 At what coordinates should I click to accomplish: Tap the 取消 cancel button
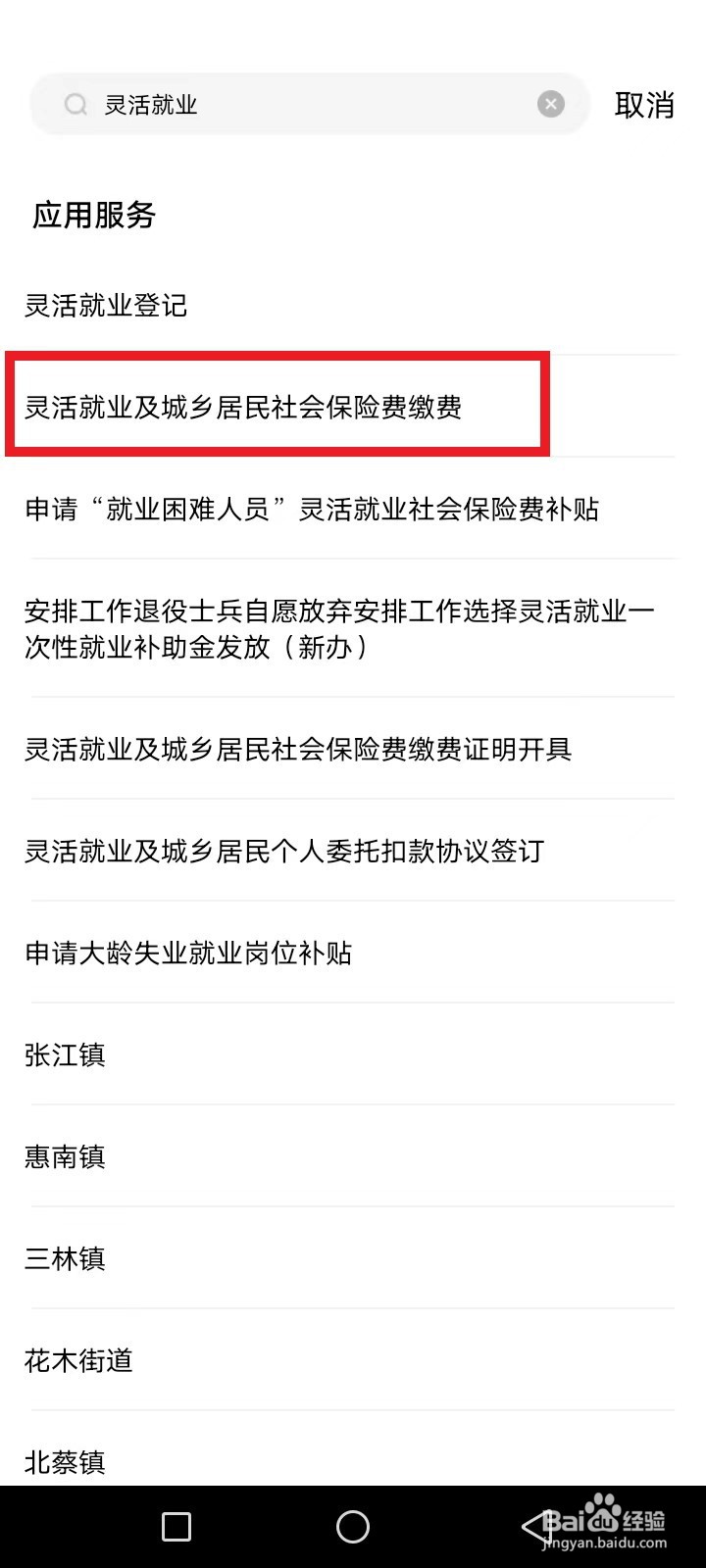(x=645, y=104)
